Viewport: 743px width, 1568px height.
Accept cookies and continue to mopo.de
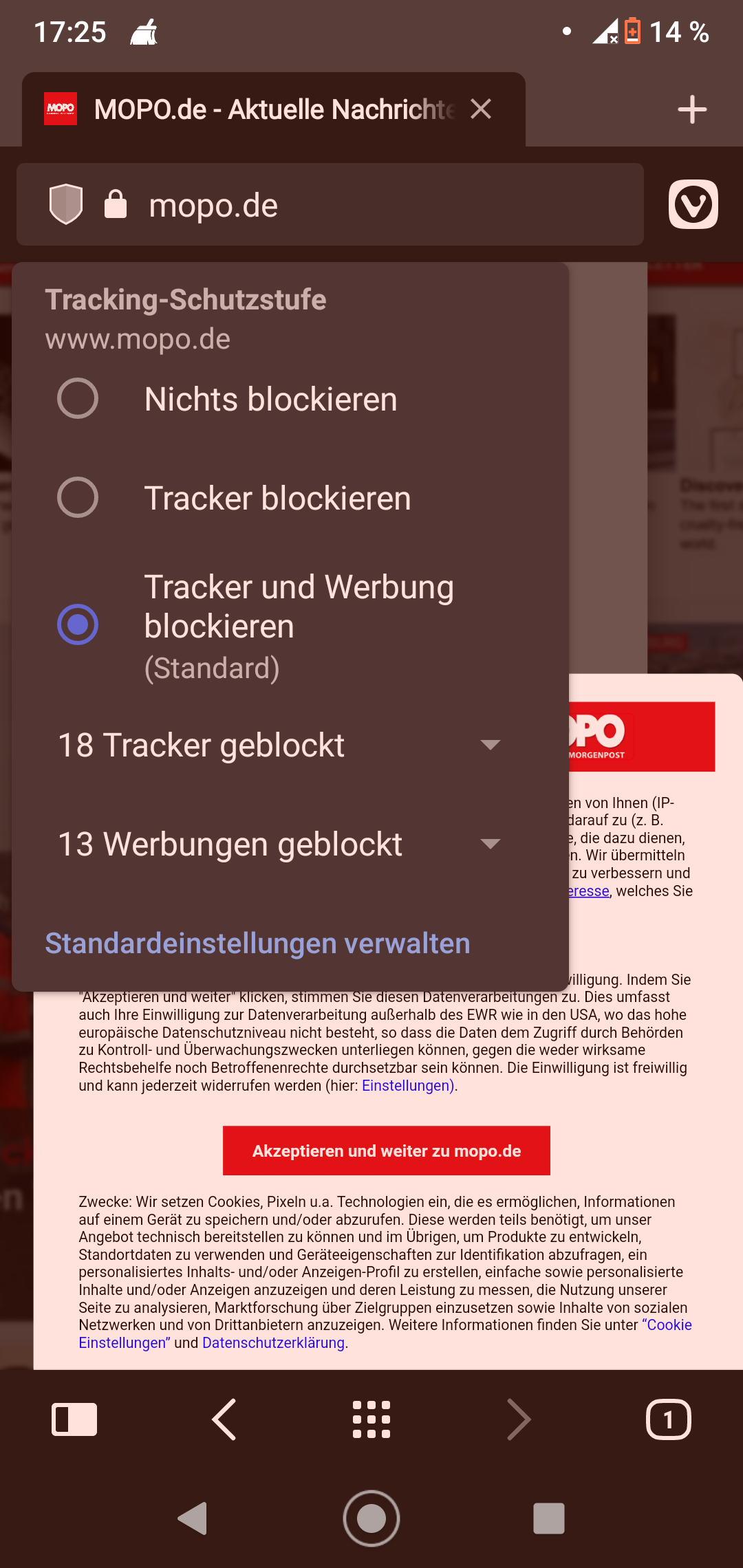[386, 1151]
